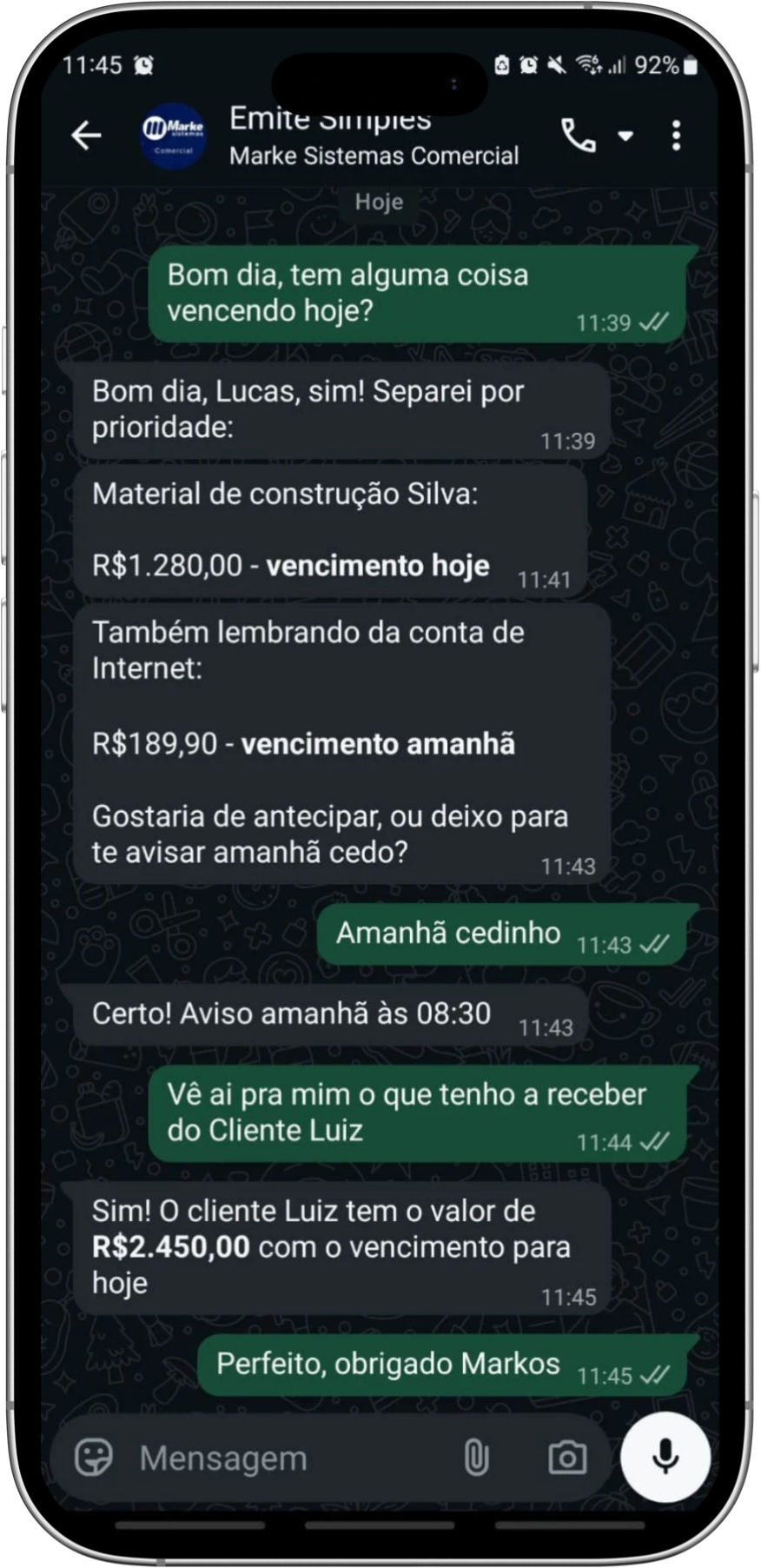The image size is (761, 1568).
Task: Tap the back arrow to exit chat
Action: (x=84, y=136)
